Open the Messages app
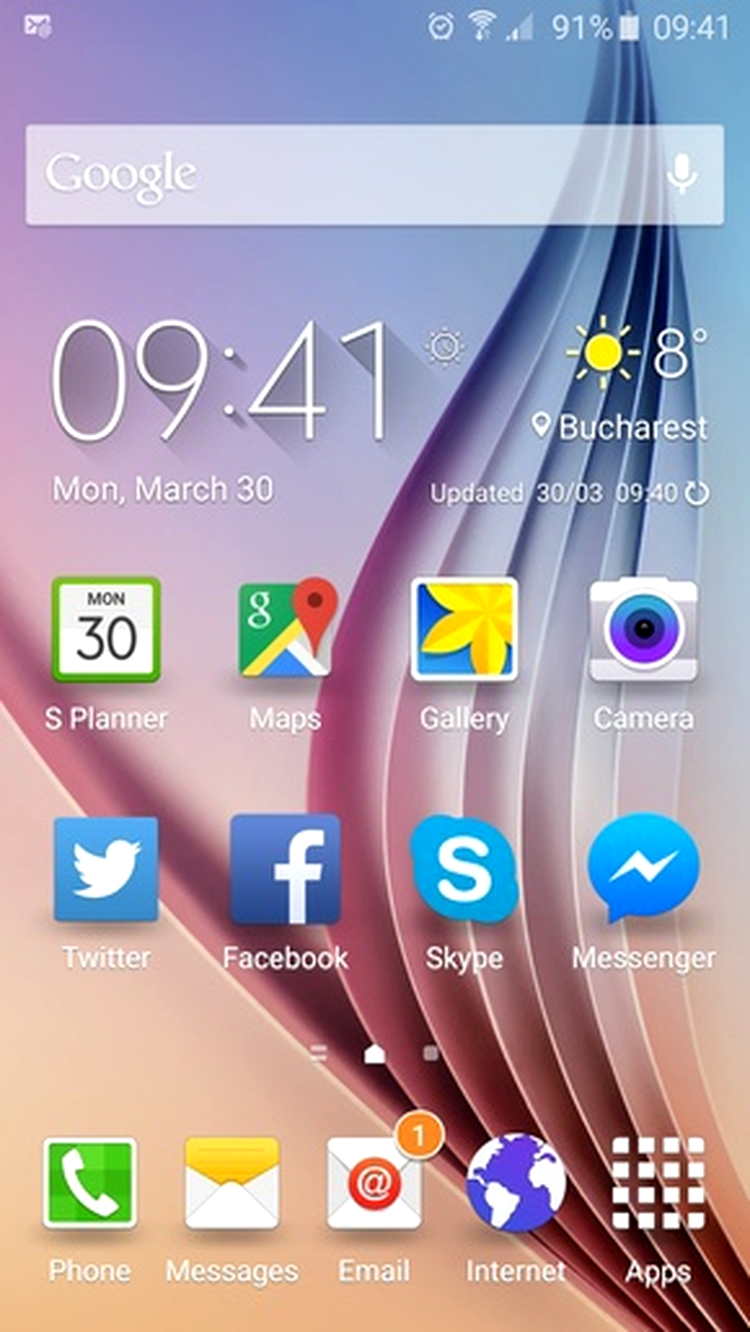 [232, 1185]
